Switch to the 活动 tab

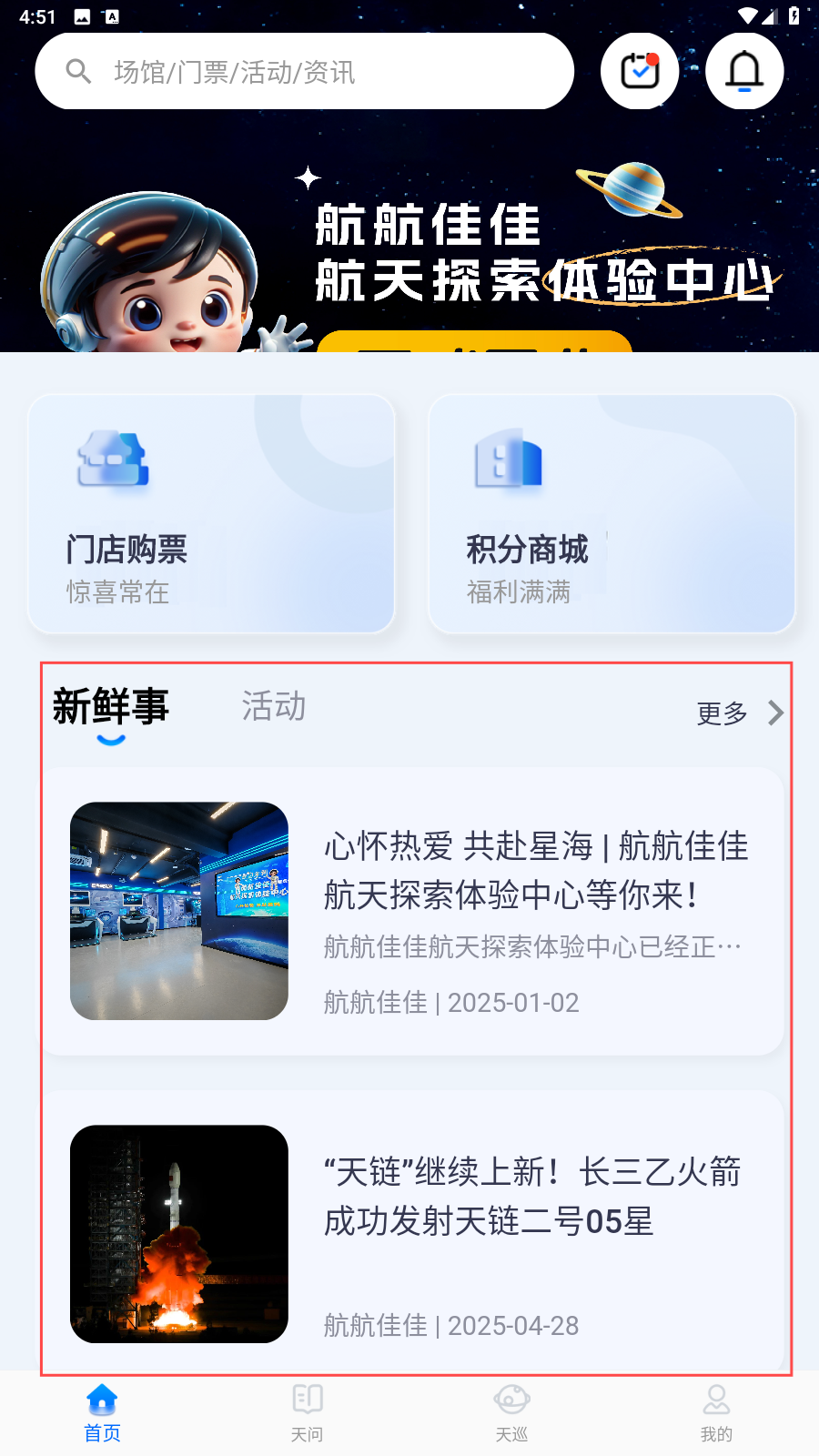(274, 707)
